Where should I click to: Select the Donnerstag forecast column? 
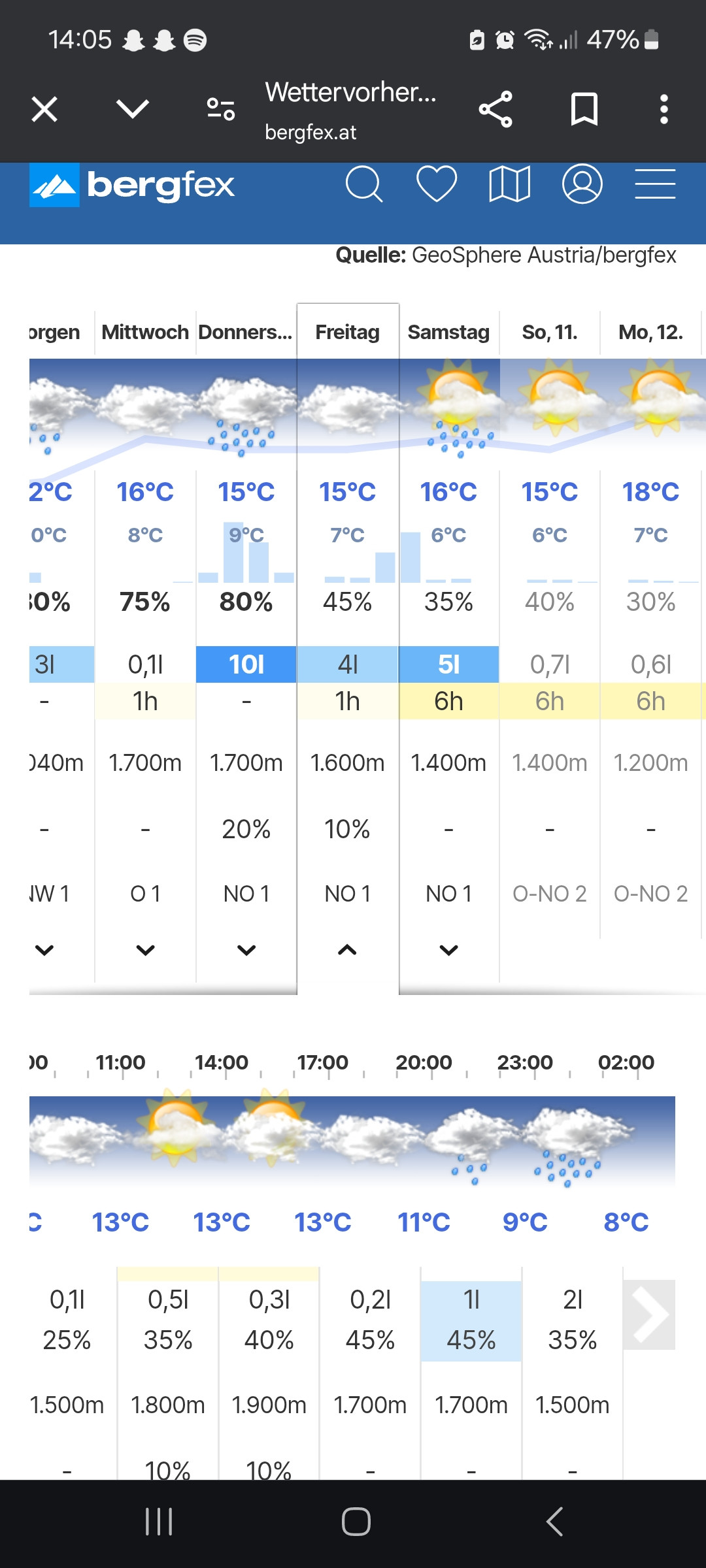click(x=246, y=333)
